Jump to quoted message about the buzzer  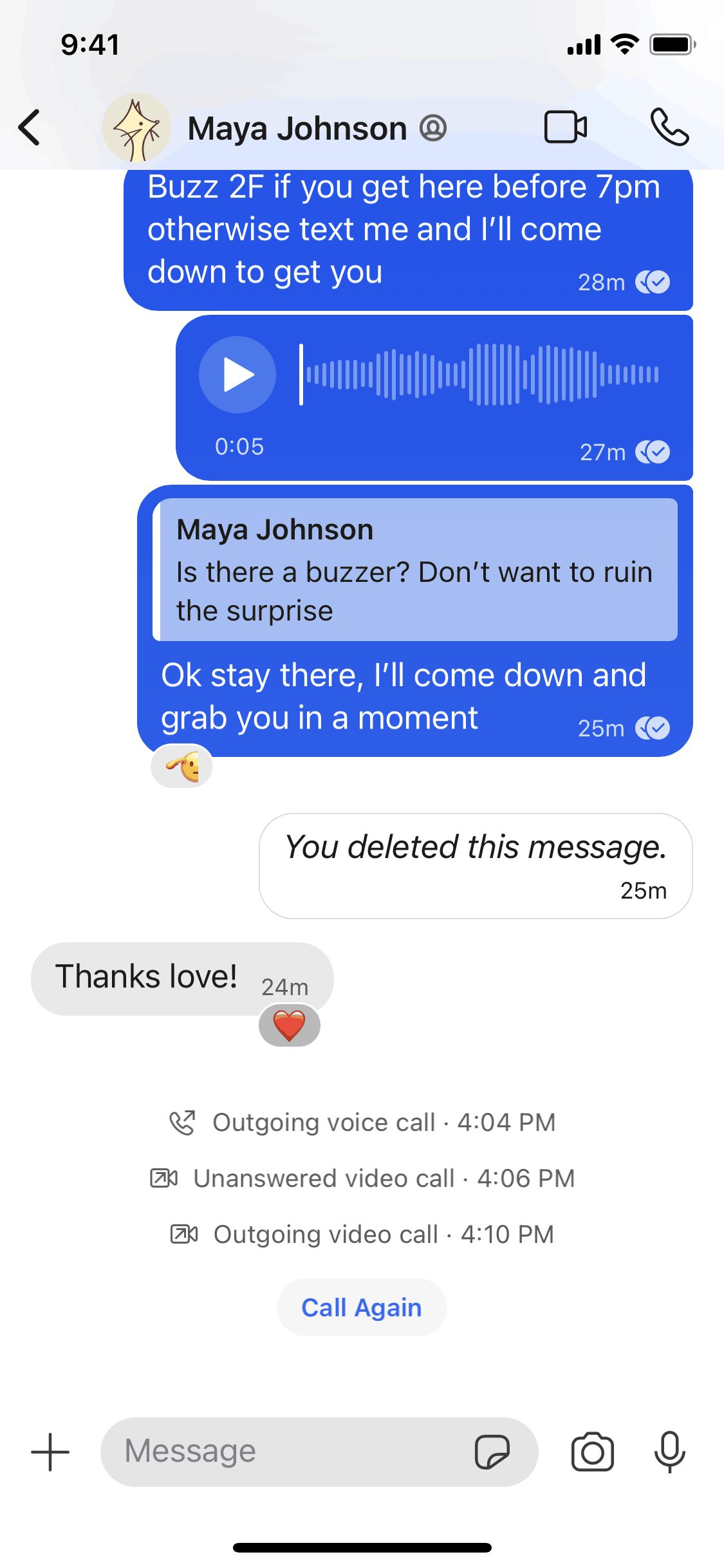pyautogui.click(x=415, y=570)
